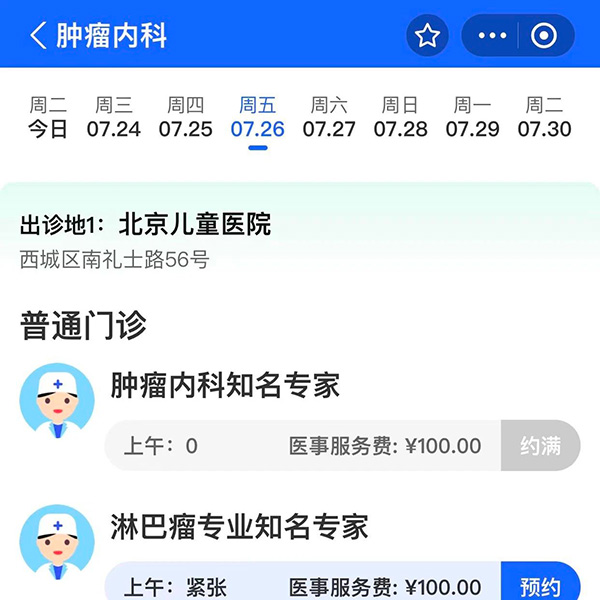Switch to date 周三 07.24
This screenshot has width=600, height=600.
click(114, 117)
